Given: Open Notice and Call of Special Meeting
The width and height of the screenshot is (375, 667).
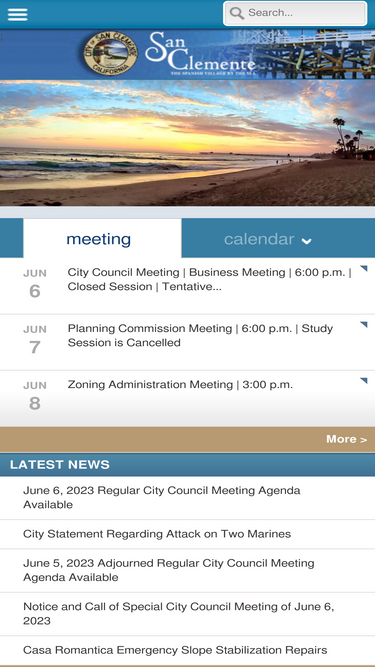Looking at the screenshot, I should (x=188, y=614).
